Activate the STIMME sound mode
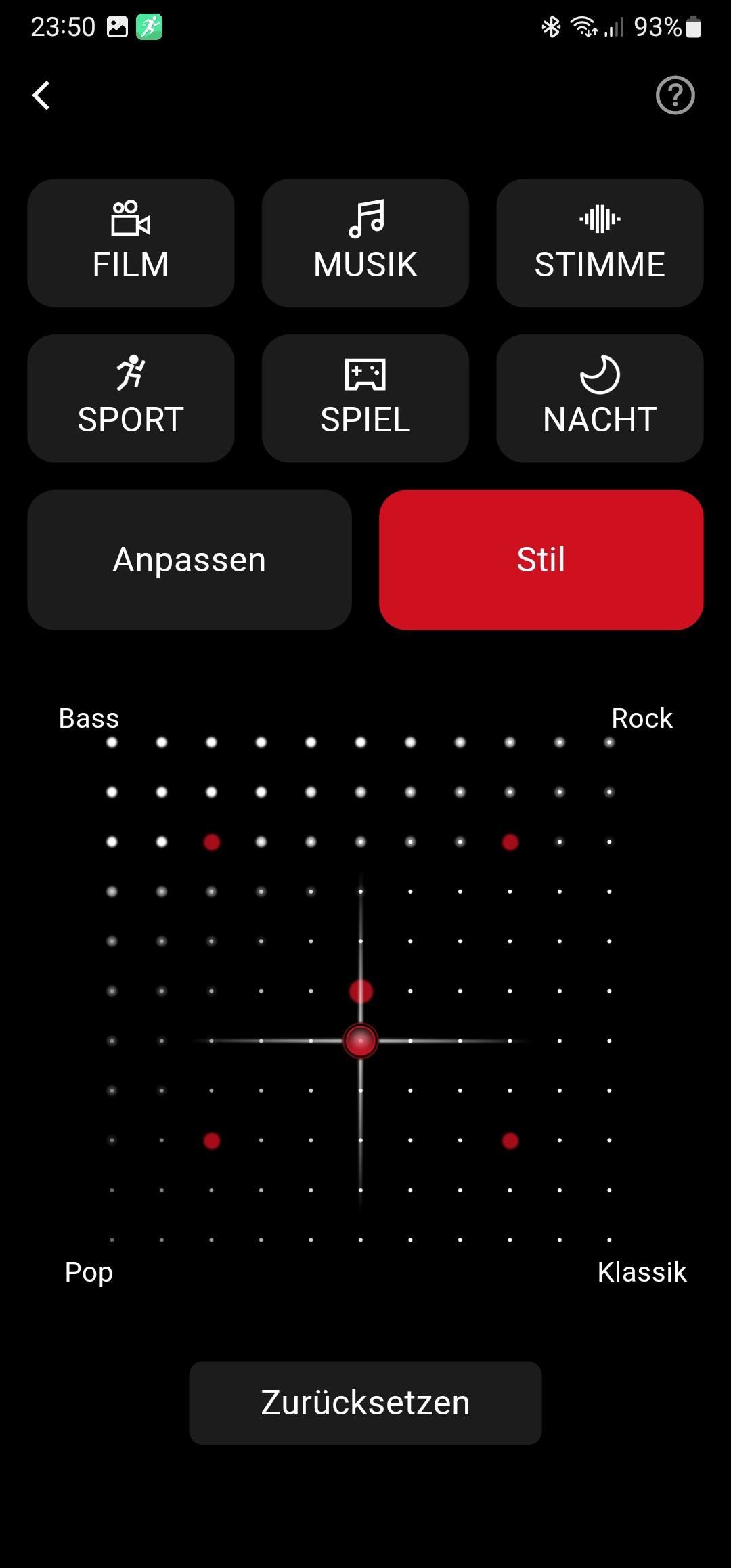This screenshot has width=731, height=1568. (600, 243)
